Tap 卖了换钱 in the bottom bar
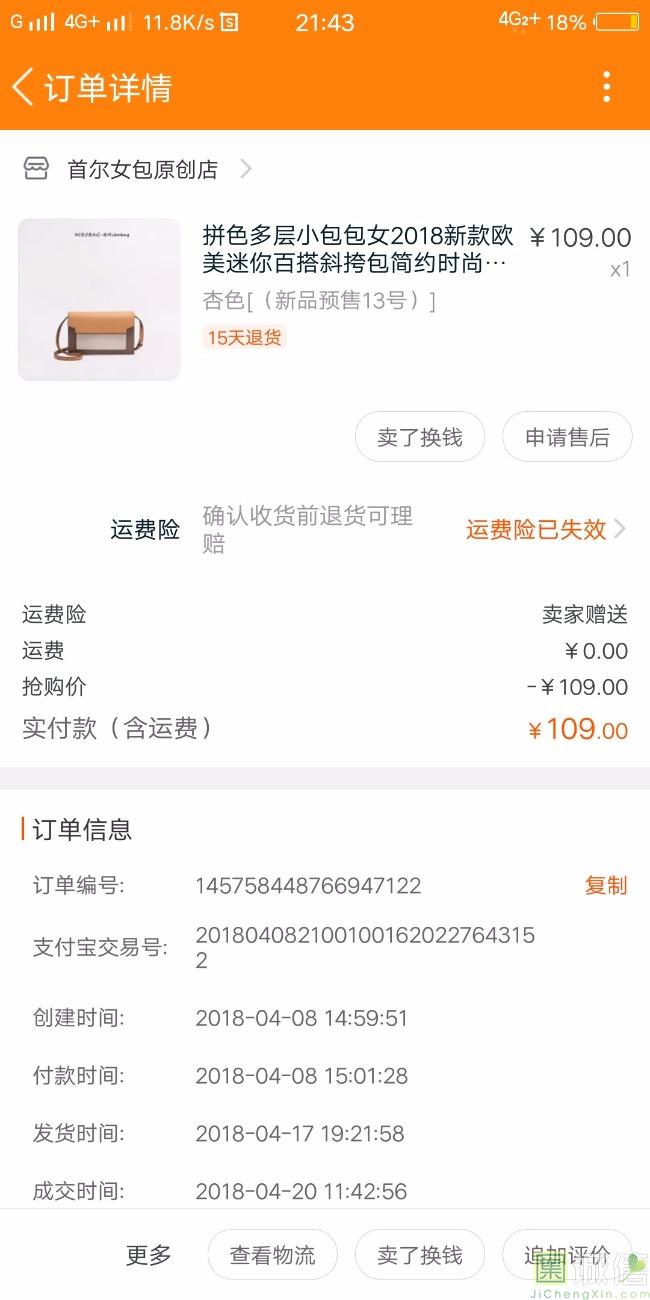 click(x=420, y=1255)
